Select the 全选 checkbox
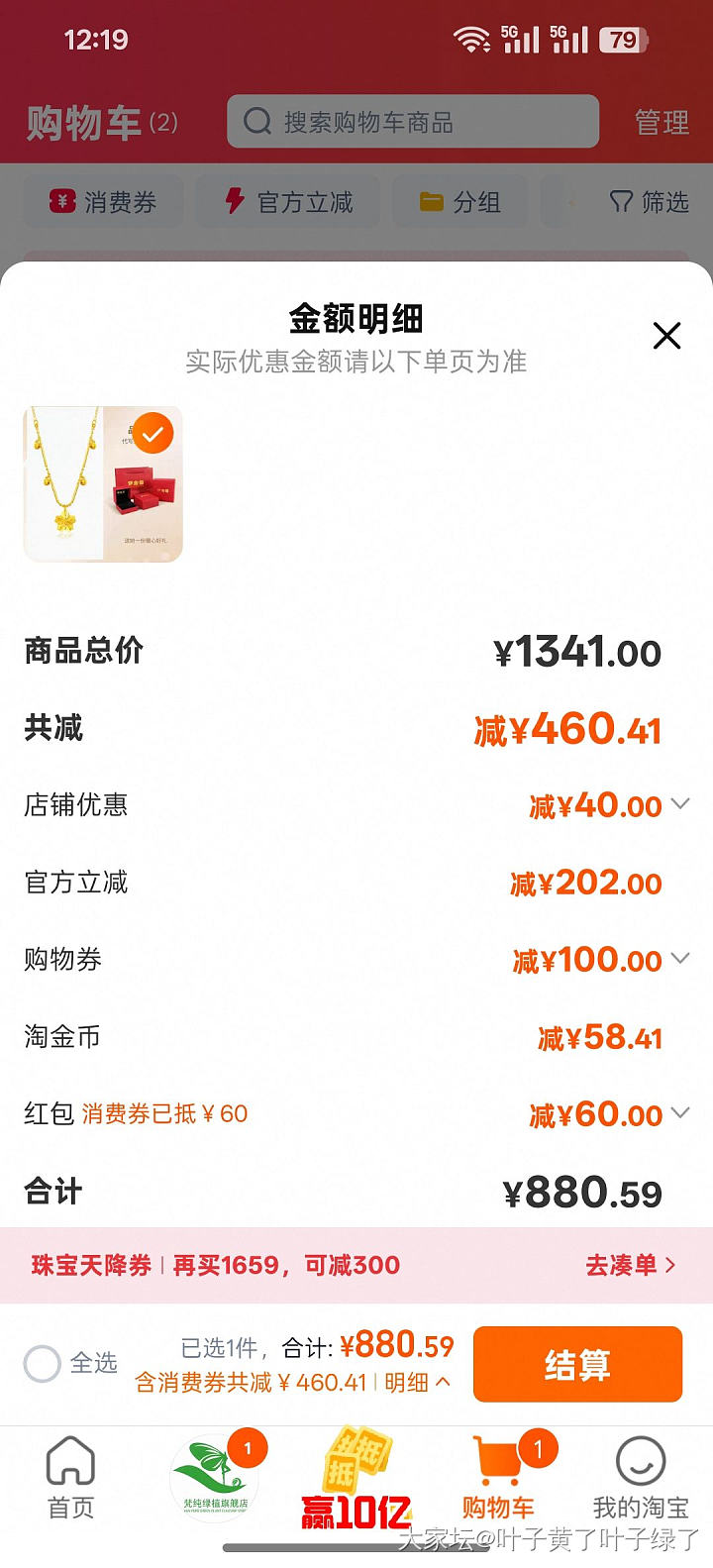Image resolution: width=713 pixels, height=1568 pixels. [x=43, y=1363]
